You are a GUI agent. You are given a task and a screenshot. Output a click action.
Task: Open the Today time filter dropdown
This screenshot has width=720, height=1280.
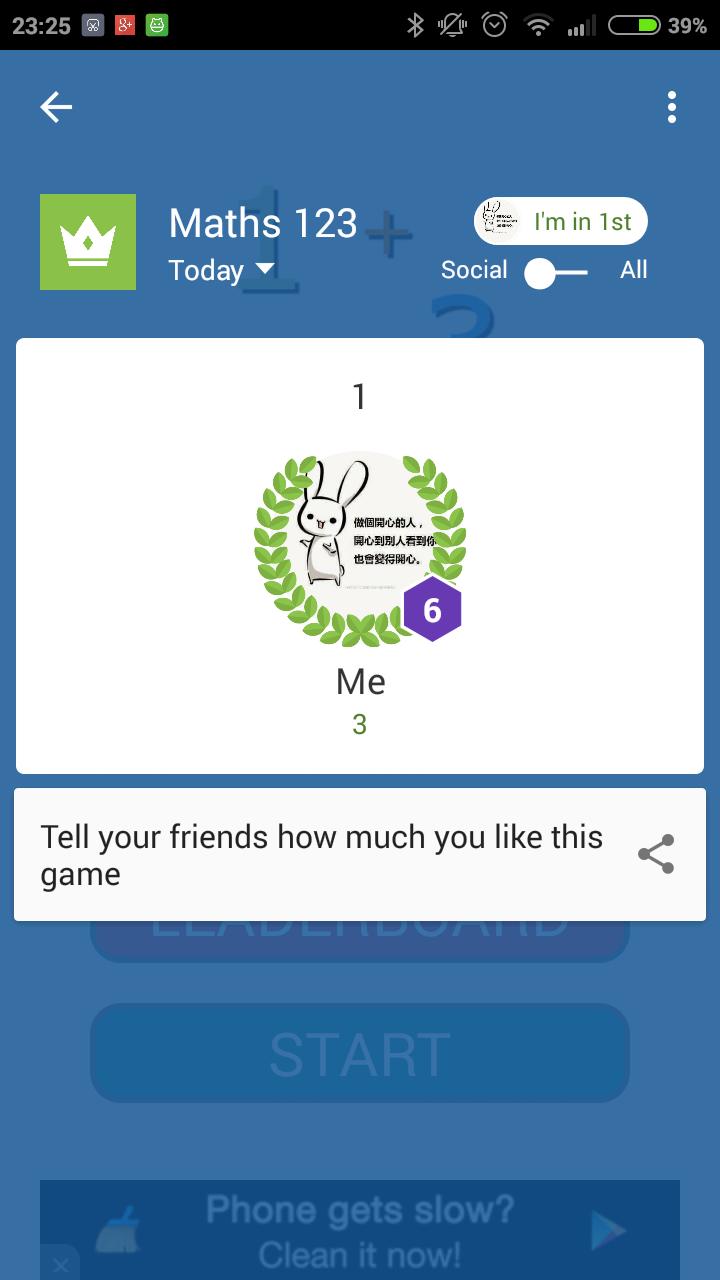pyautogui.click(x=208, y=270)
